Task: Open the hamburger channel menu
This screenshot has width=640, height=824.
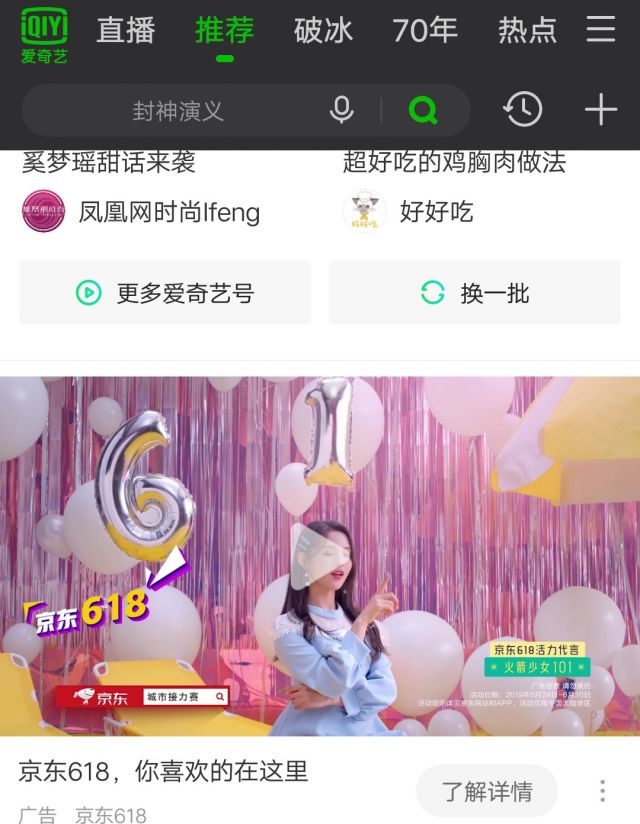Action: tap(601, 30)
